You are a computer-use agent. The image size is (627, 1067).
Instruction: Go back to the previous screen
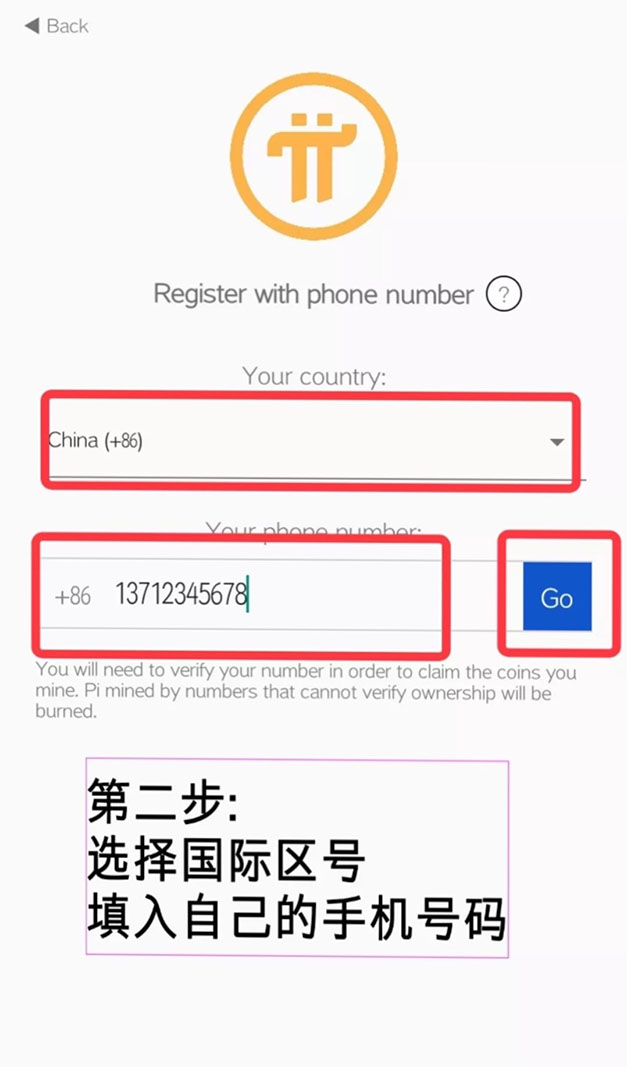click(56, 26)
